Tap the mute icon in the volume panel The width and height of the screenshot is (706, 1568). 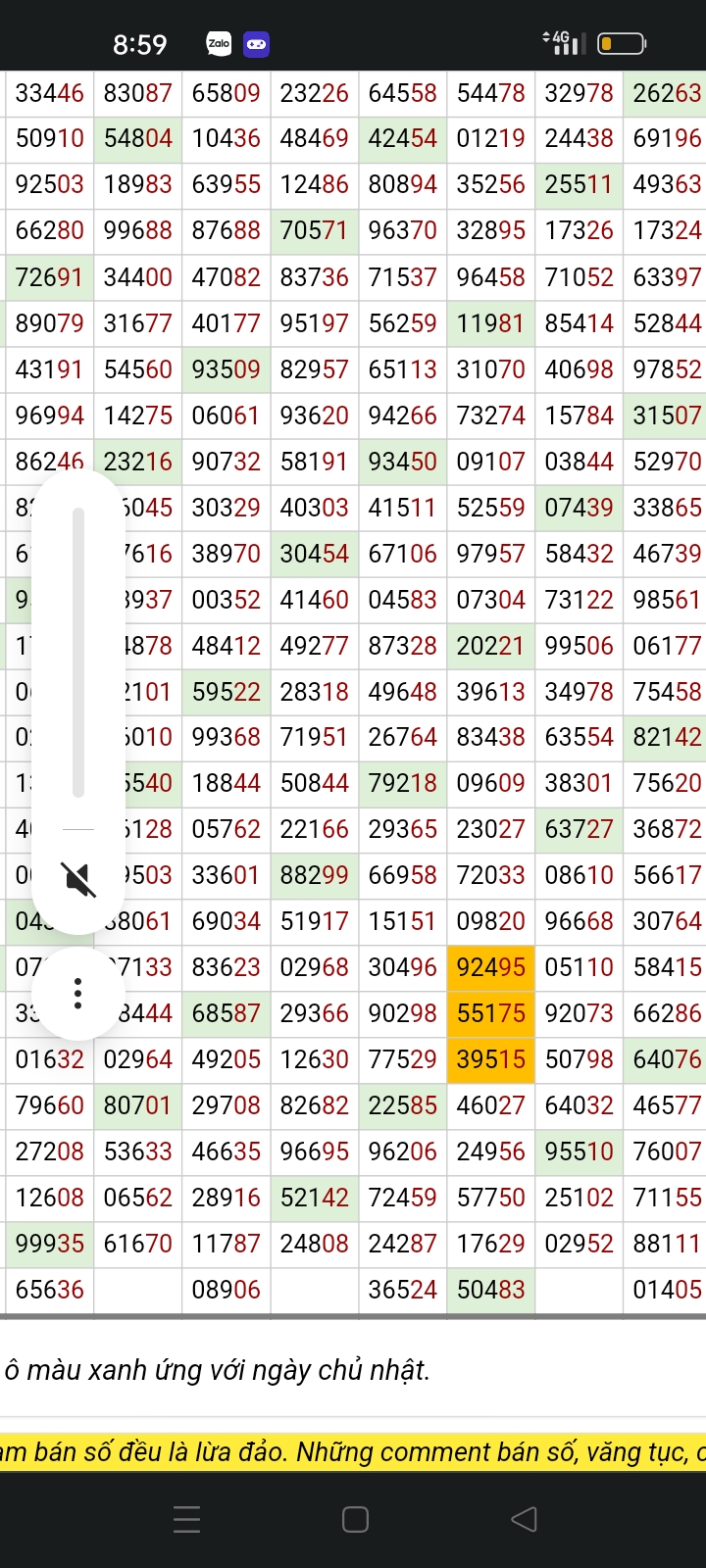point(78,879)
